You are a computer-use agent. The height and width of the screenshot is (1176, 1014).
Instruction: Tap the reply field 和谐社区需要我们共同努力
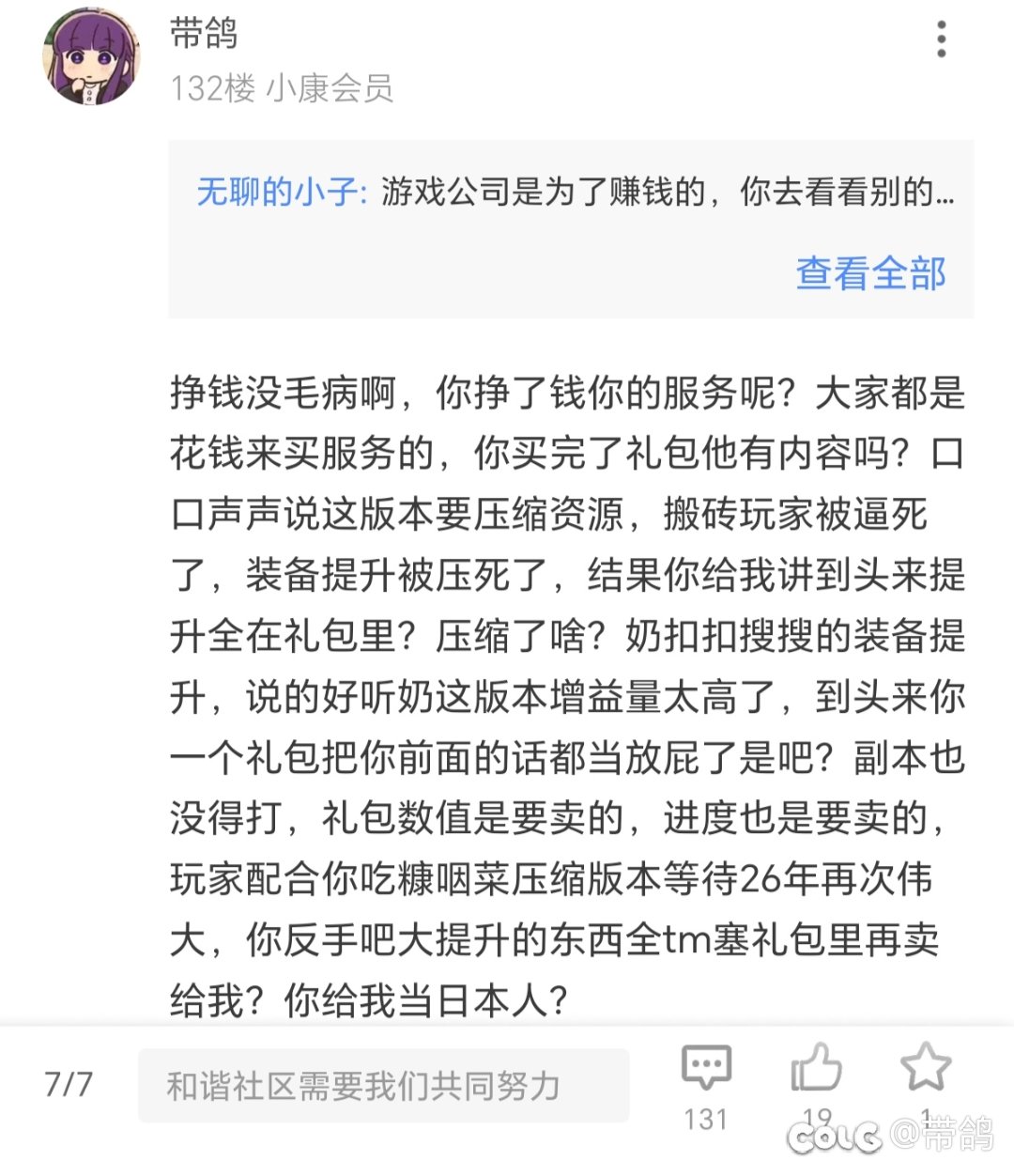[383, 1086]
